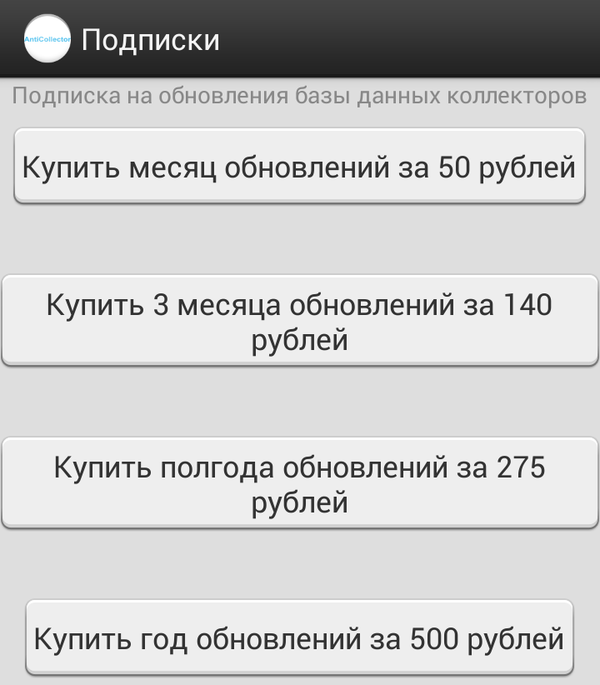Image resolution: width=600 pixels, height=685 pixels.
Task: Select the half-year plan for 275 rubles
Action: coord(299,484)
